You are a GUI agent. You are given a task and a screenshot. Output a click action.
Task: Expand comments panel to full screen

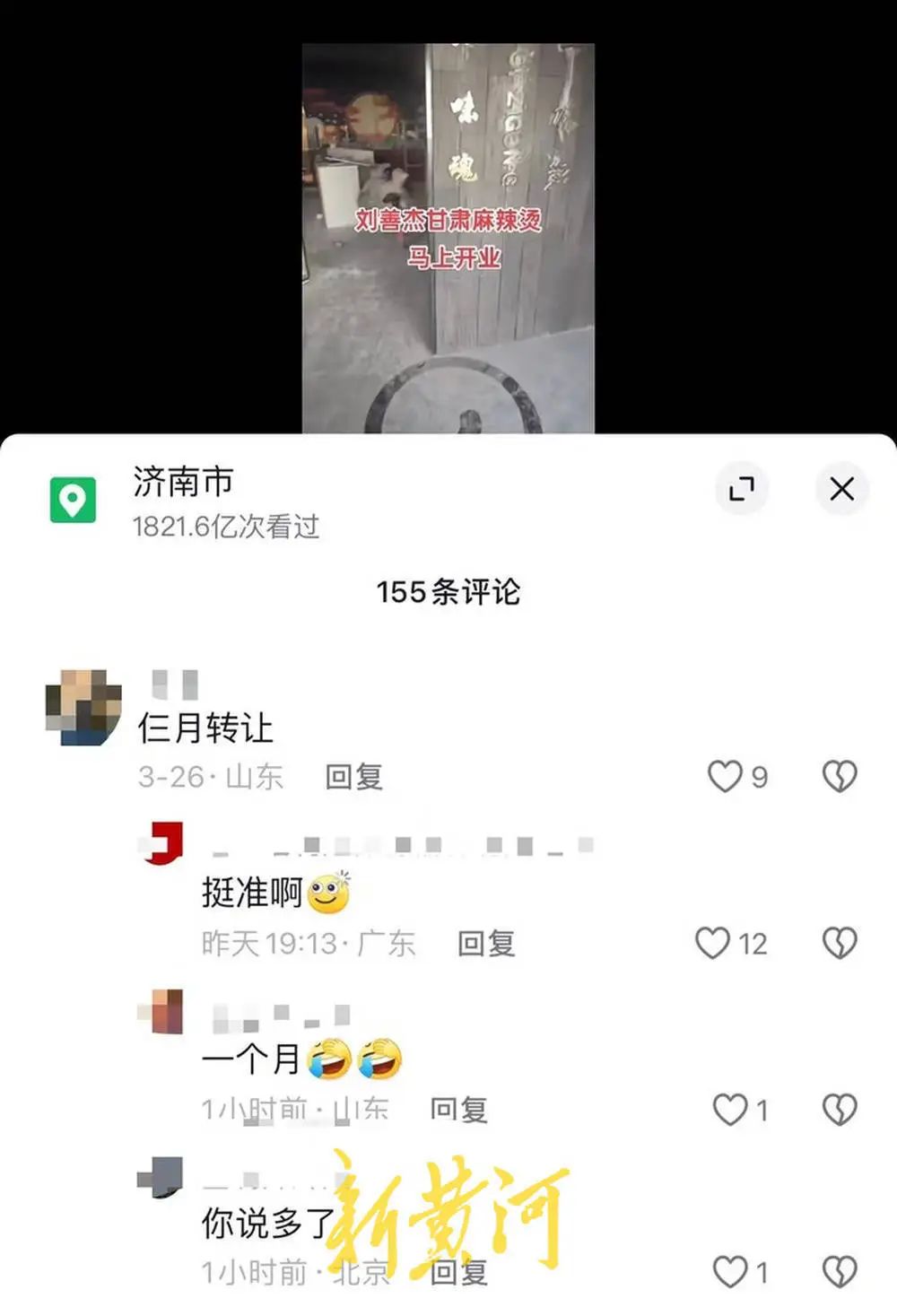pyautogui.click(x=741, y=489)
